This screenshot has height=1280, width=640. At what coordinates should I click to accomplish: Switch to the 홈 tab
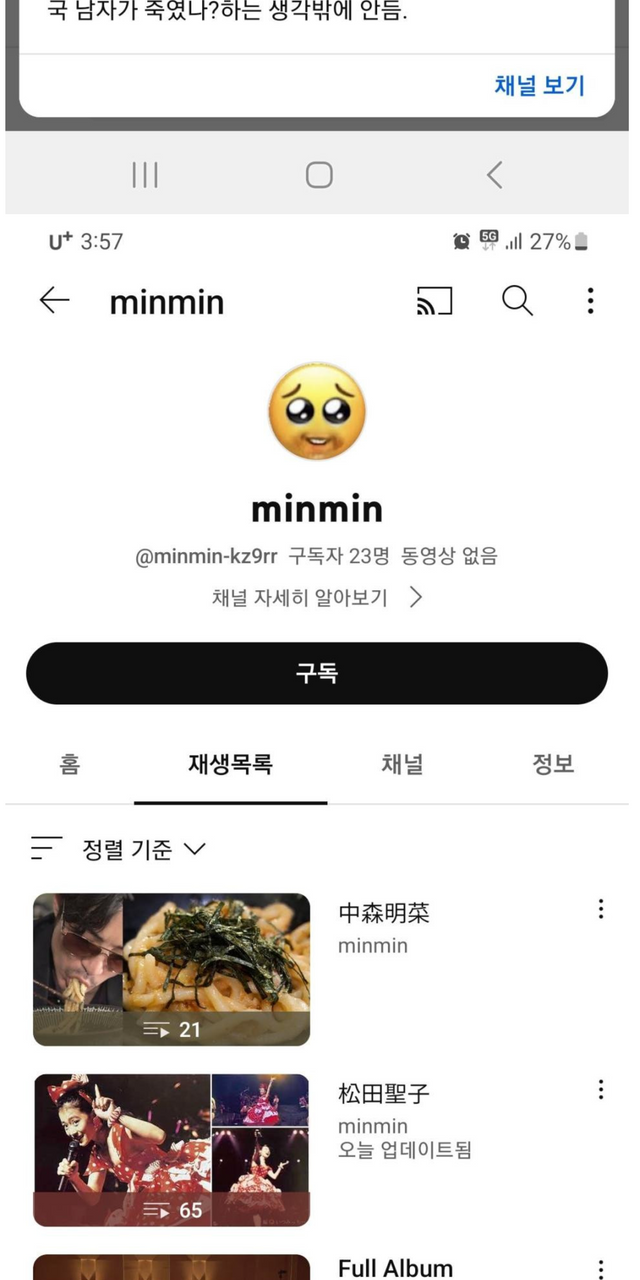tap(69, 765)
